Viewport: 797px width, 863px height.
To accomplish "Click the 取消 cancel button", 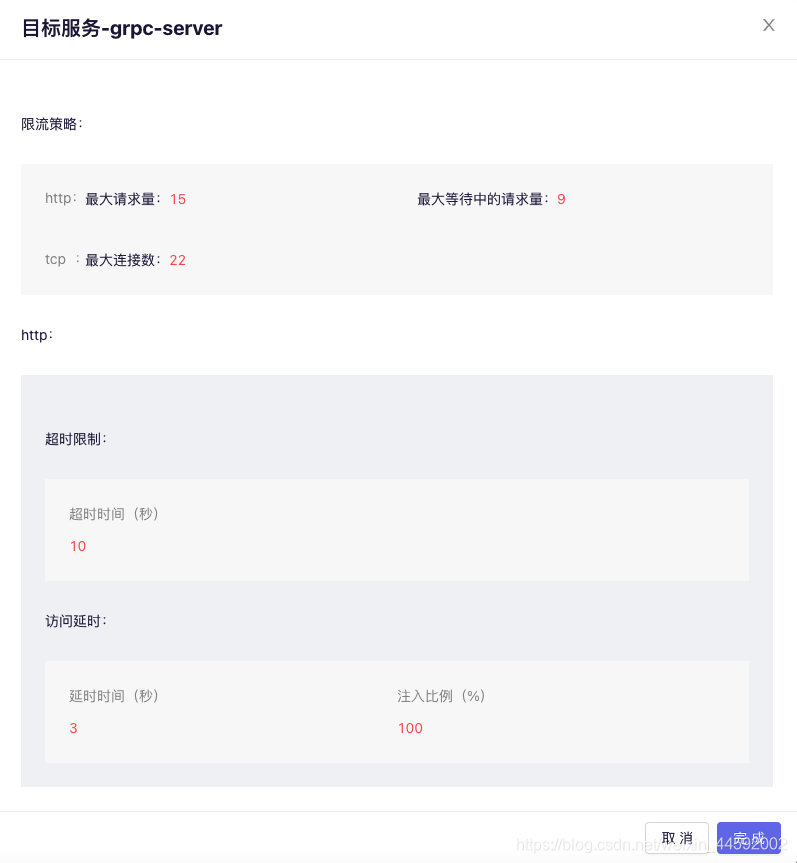I will tap(677, 837).
